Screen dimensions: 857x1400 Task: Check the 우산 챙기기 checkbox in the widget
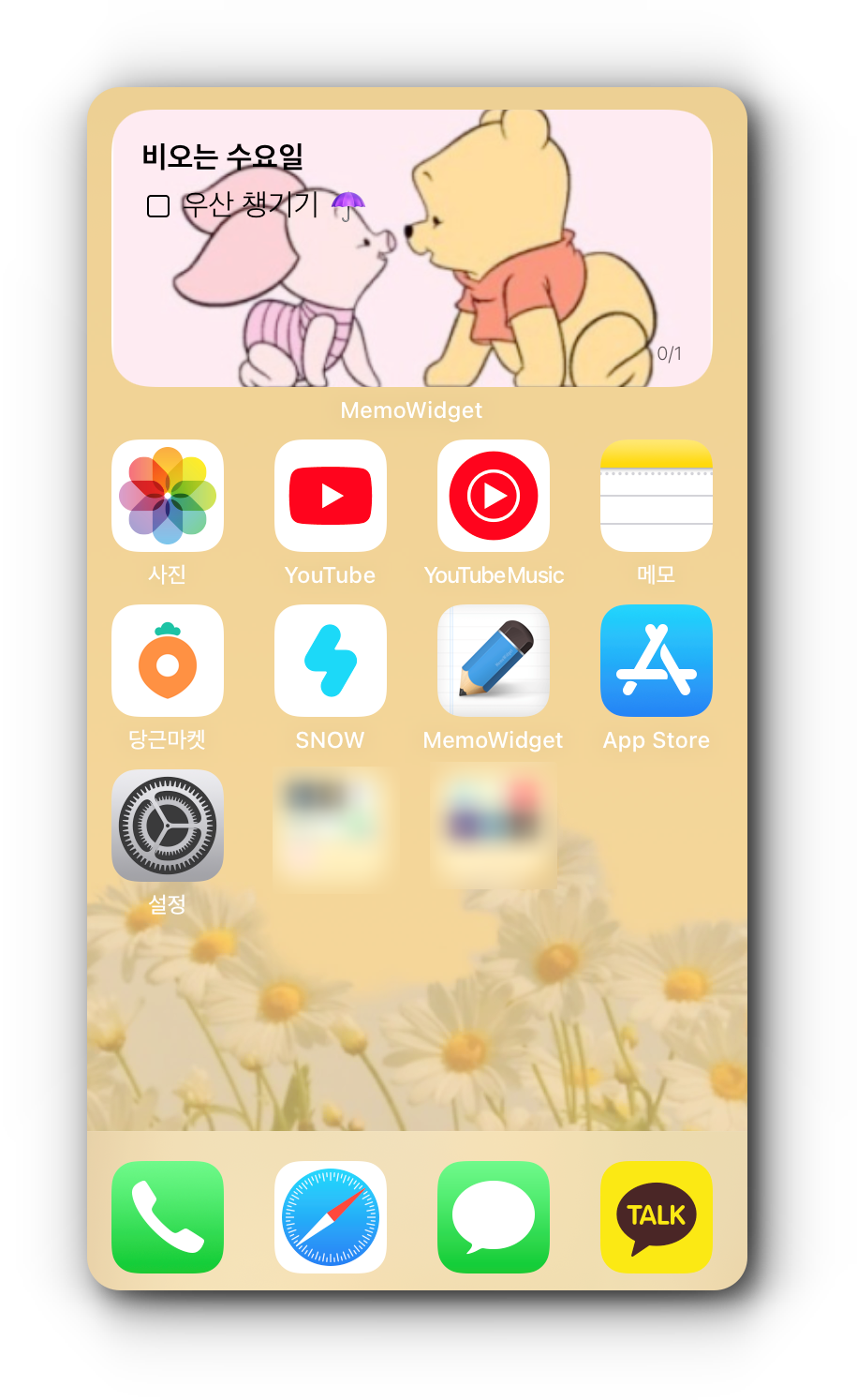coord(158,206)
